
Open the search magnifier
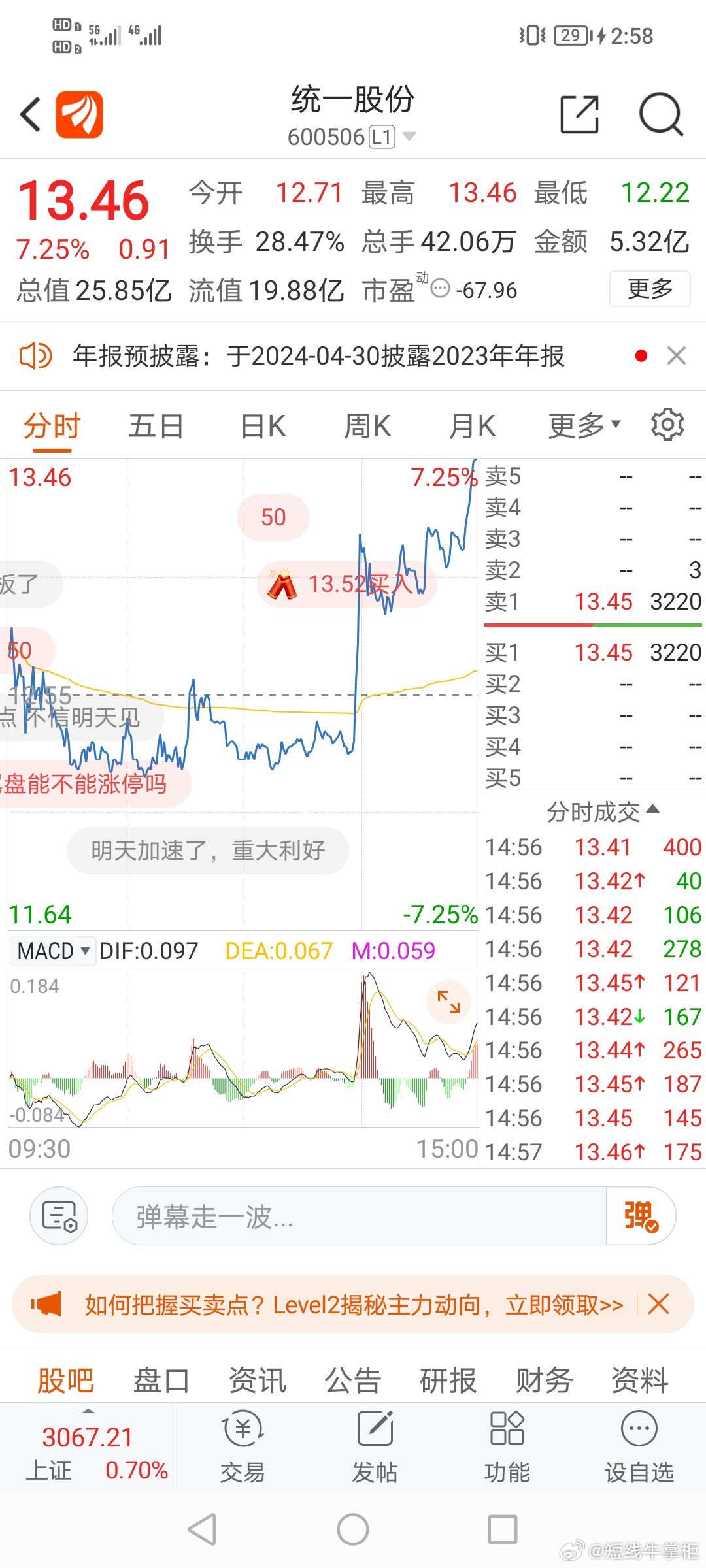pyautogui.click(x=660, y=114)
